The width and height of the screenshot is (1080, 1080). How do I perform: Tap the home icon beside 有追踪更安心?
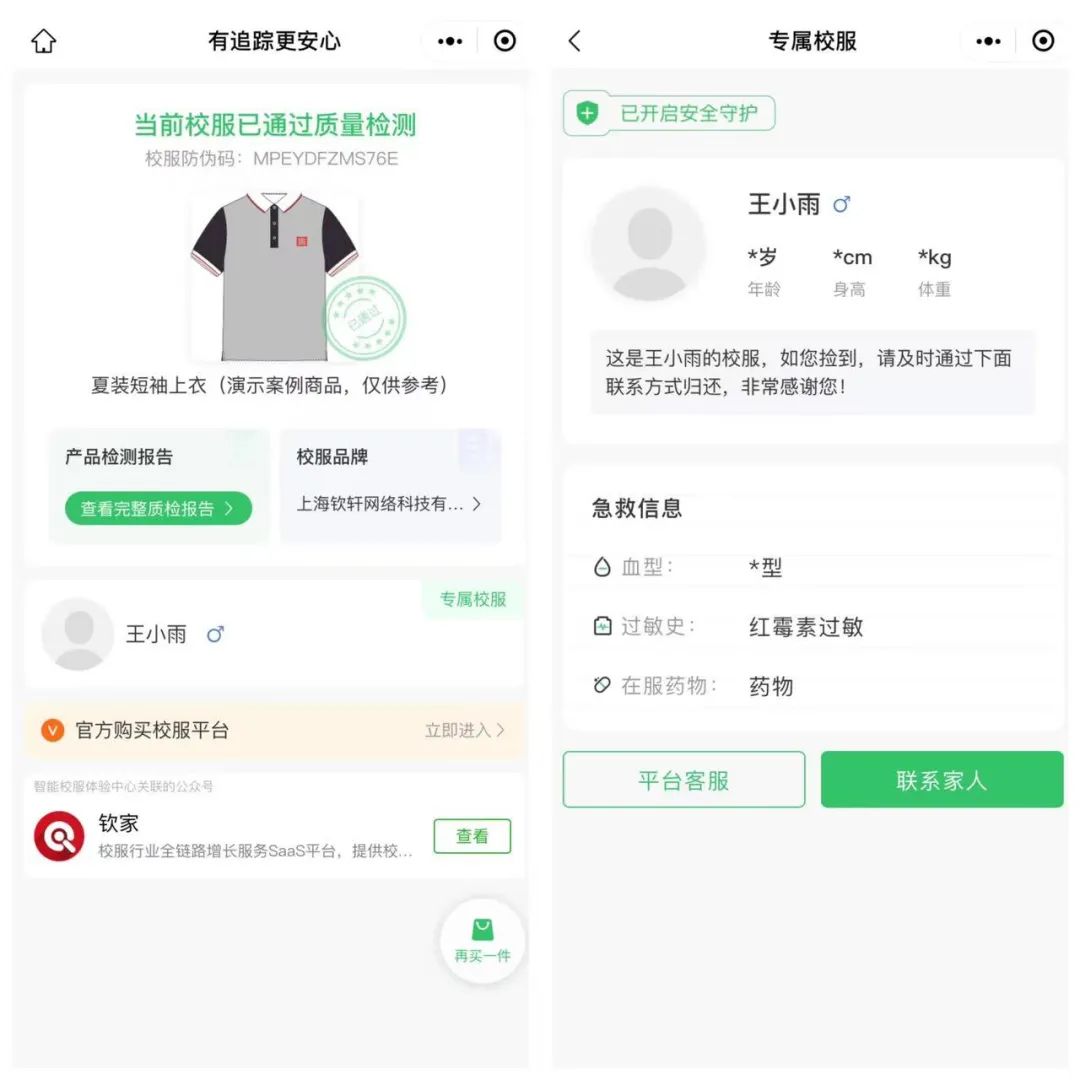[x=44, y=41]
